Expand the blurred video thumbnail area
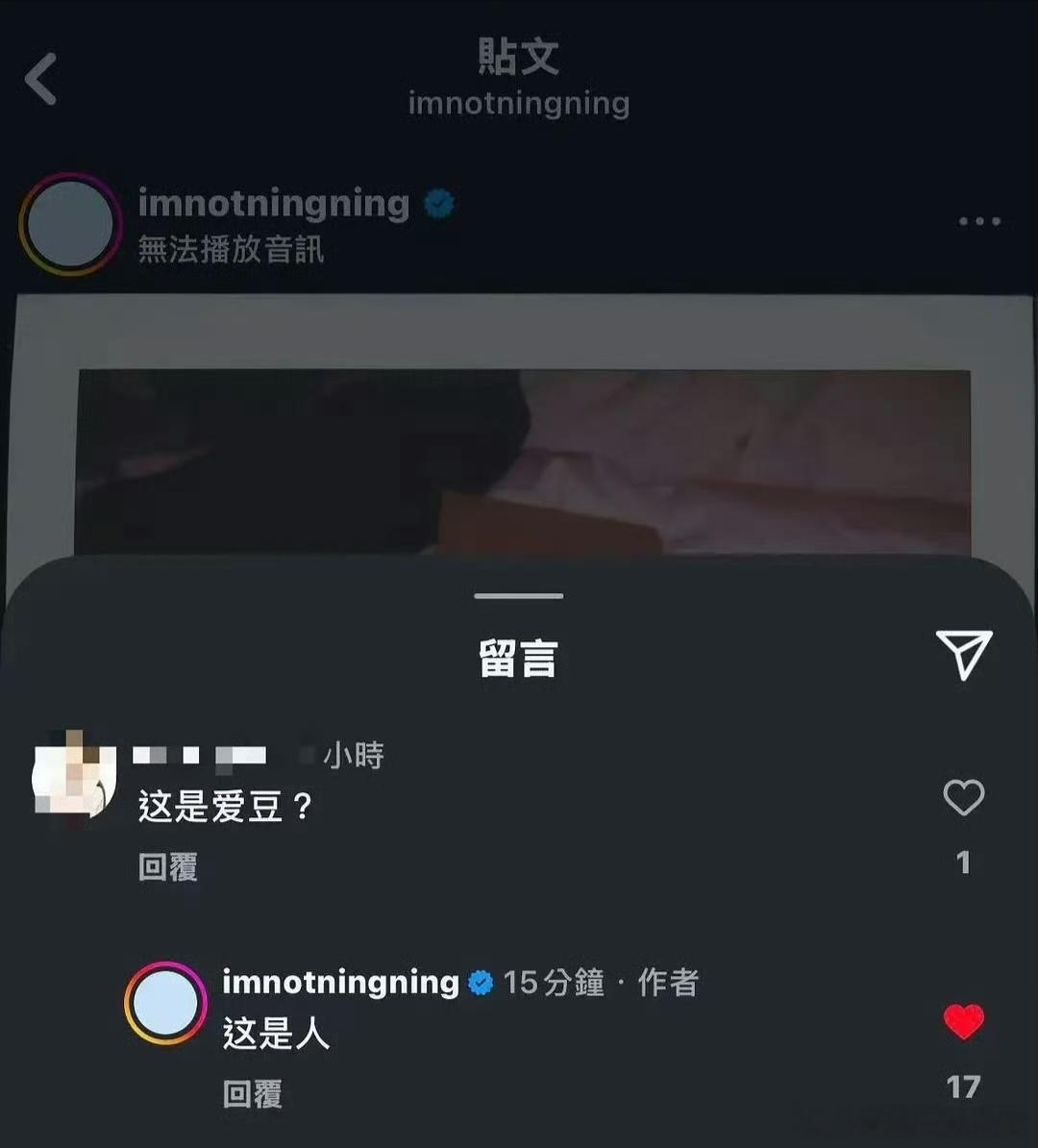Image resolution: width=1038 pixels, height=1148 pixels. (519, 452)
